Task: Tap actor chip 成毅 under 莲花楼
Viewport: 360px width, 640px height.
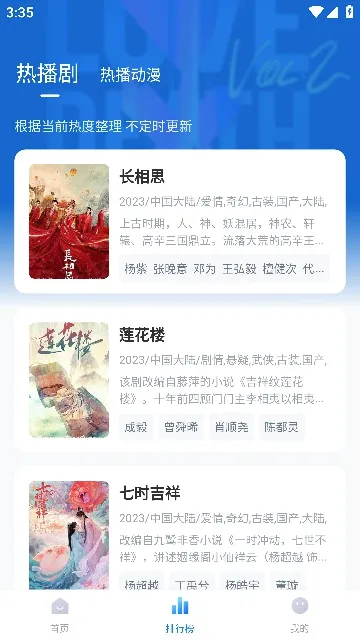Action: pos(136,427)
